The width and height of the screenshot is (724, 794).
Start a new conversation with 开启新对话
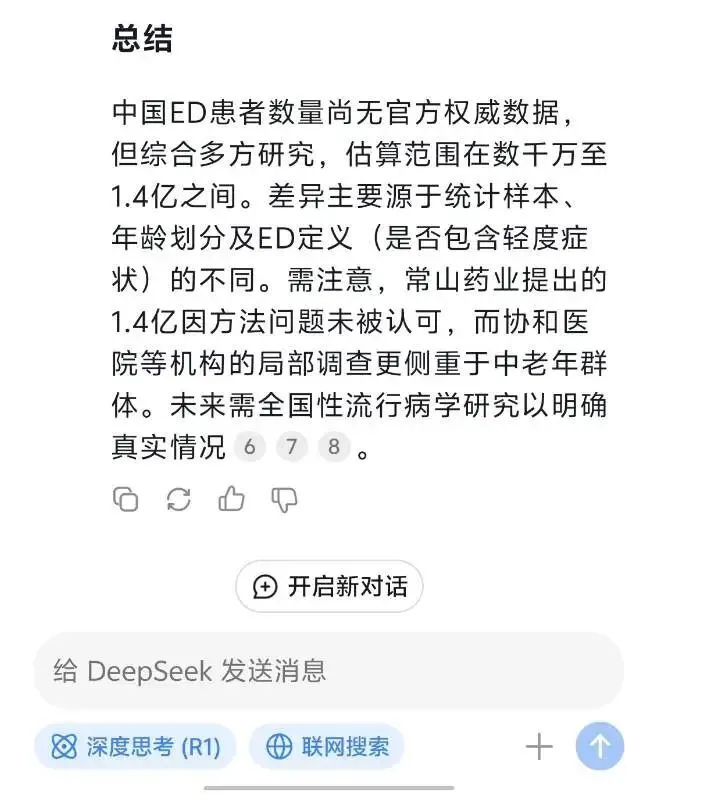point(329,587)
